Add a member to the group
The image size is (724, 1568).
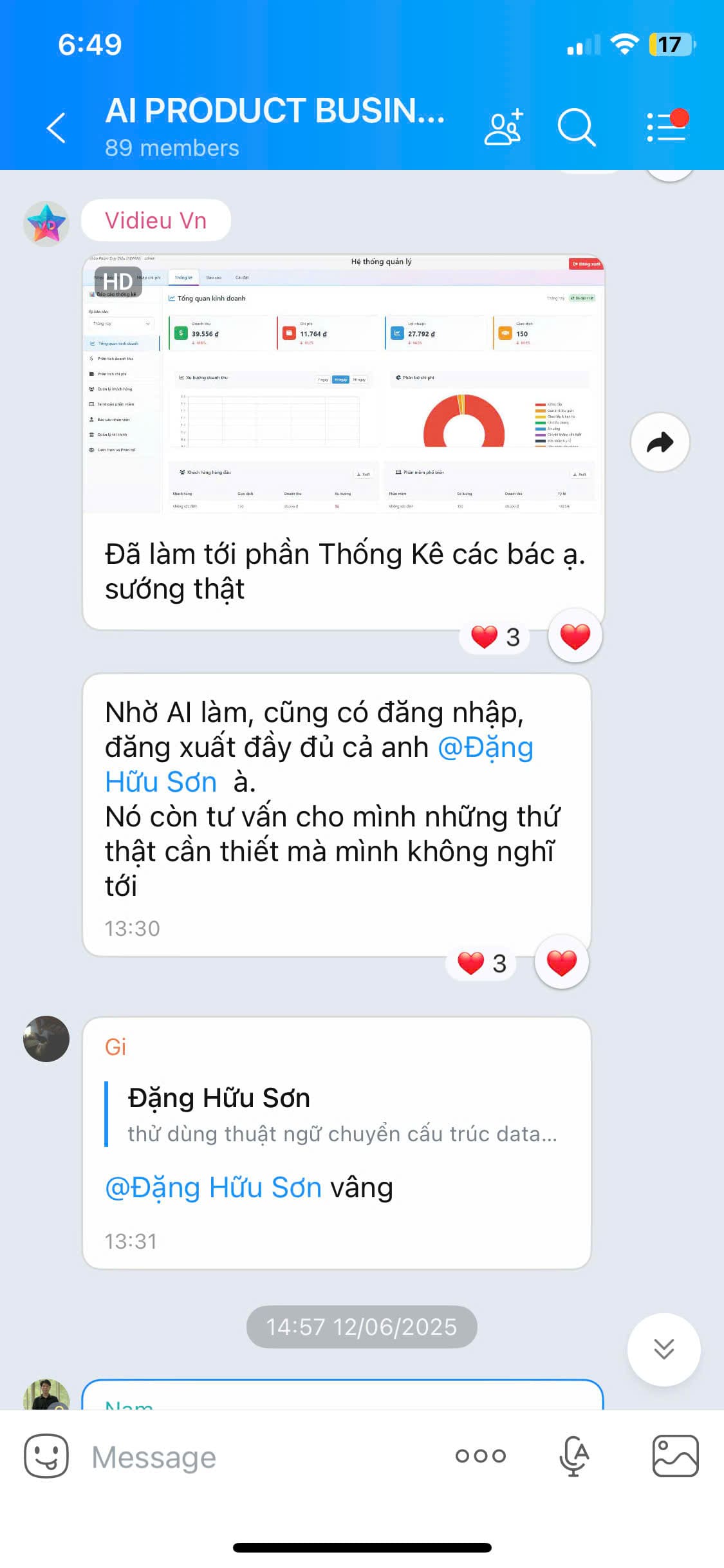pos(503,127)
